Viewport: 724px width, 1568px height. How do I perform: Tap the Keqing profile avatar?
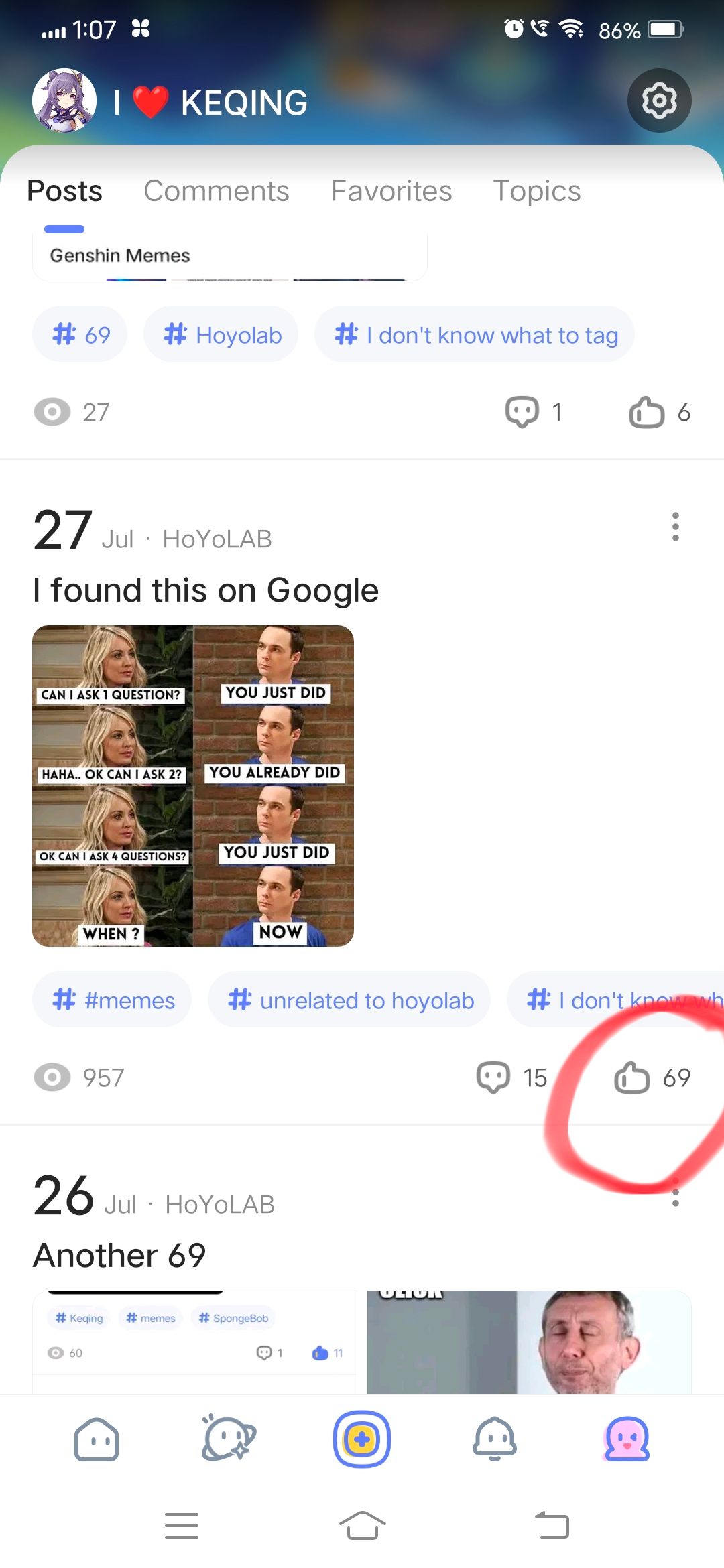pyautogui.click(x=64, y=101)
